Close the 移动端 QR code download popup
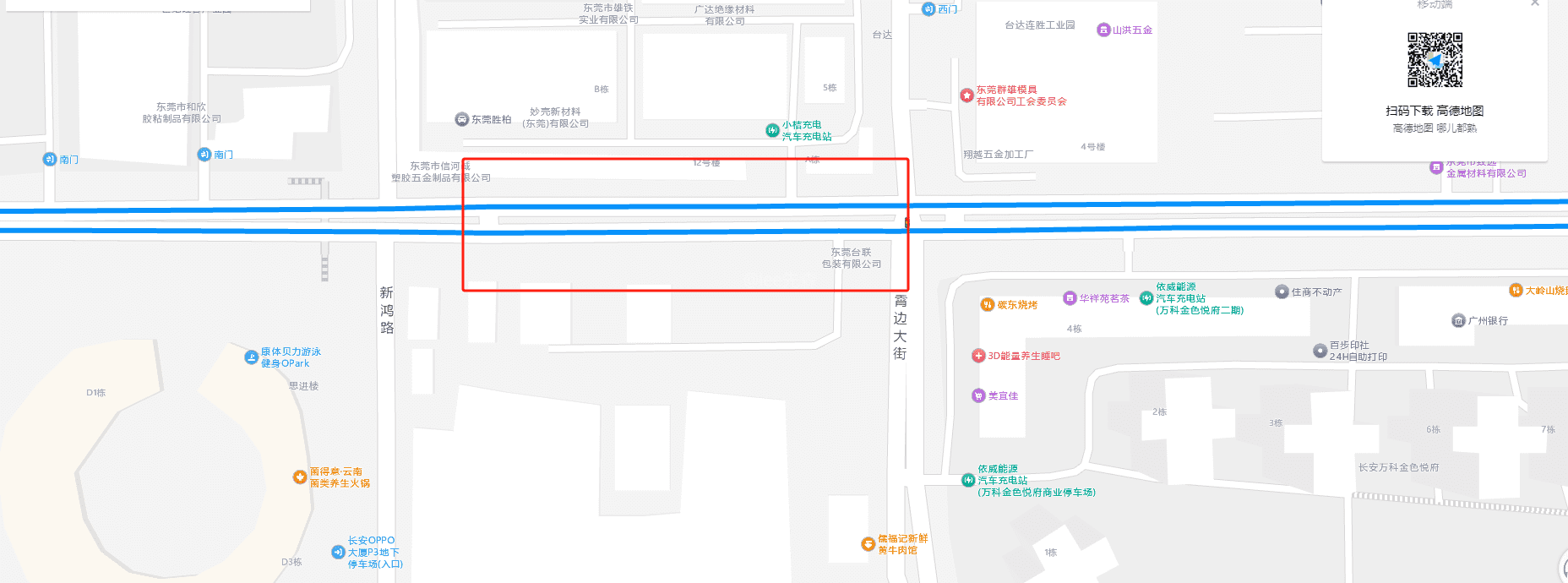The image size is (1568, 583). coord(1535,3)
